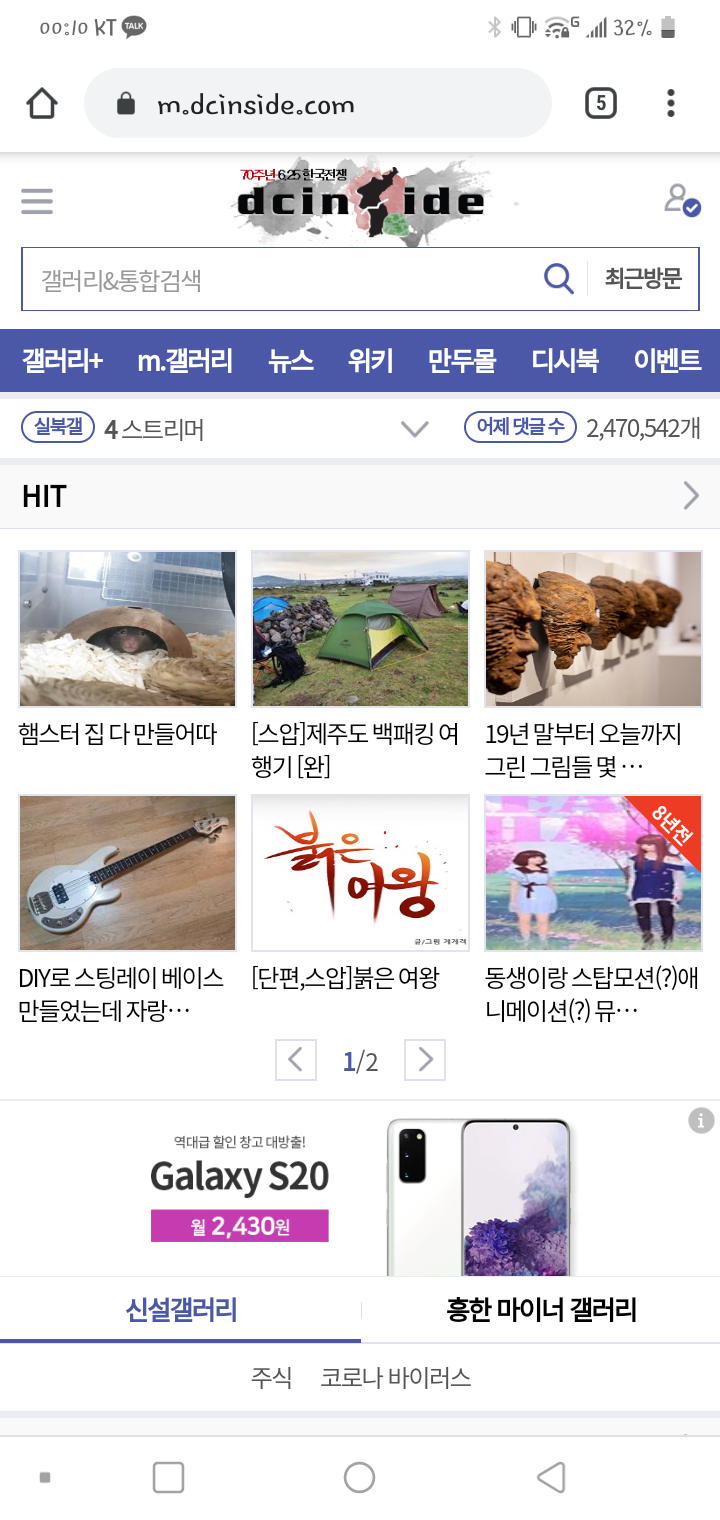Open the 뉴스 tab

click(290, 361)
